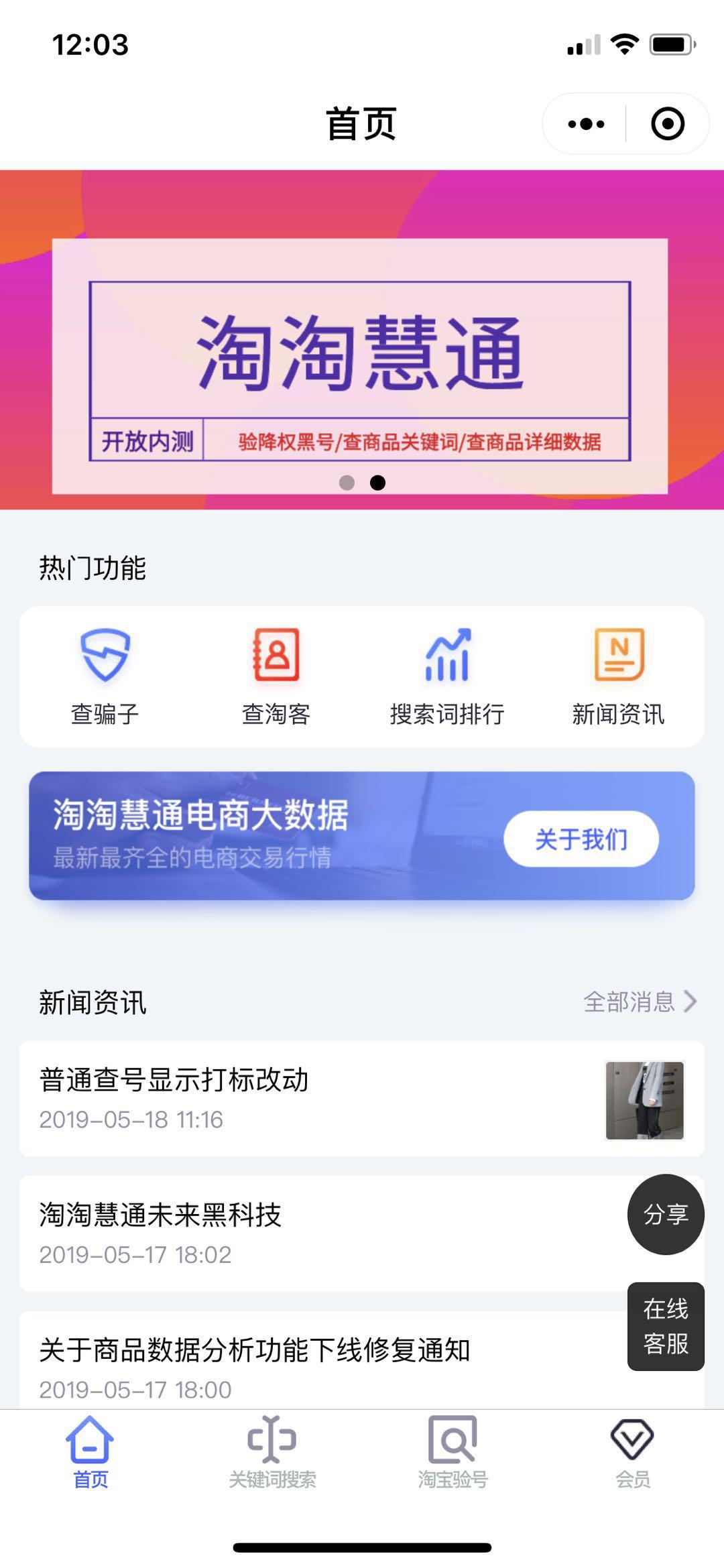Select the active second carousel dot
Screen dimensions: 724x1568
(x=379, y=482)
